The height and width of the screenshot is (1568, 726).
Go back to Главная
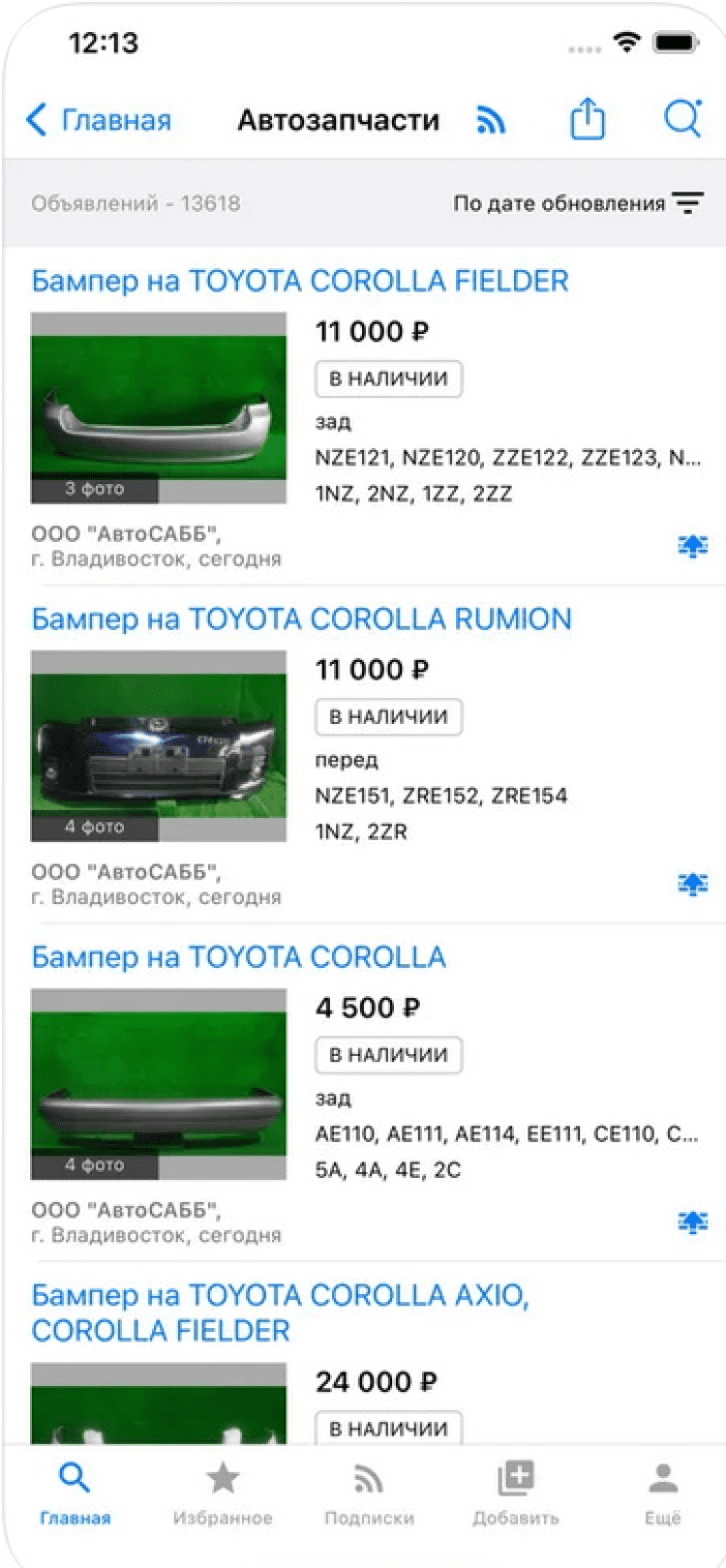pos(98,120)
